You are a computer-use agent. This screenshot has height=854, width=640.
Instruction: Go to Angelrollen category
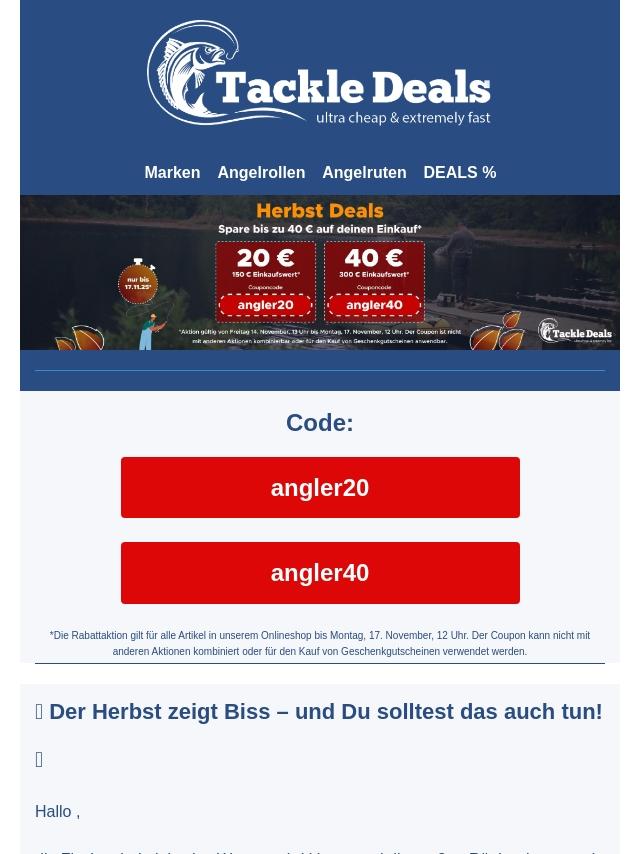pyautogui.click(x=261, y=172)
